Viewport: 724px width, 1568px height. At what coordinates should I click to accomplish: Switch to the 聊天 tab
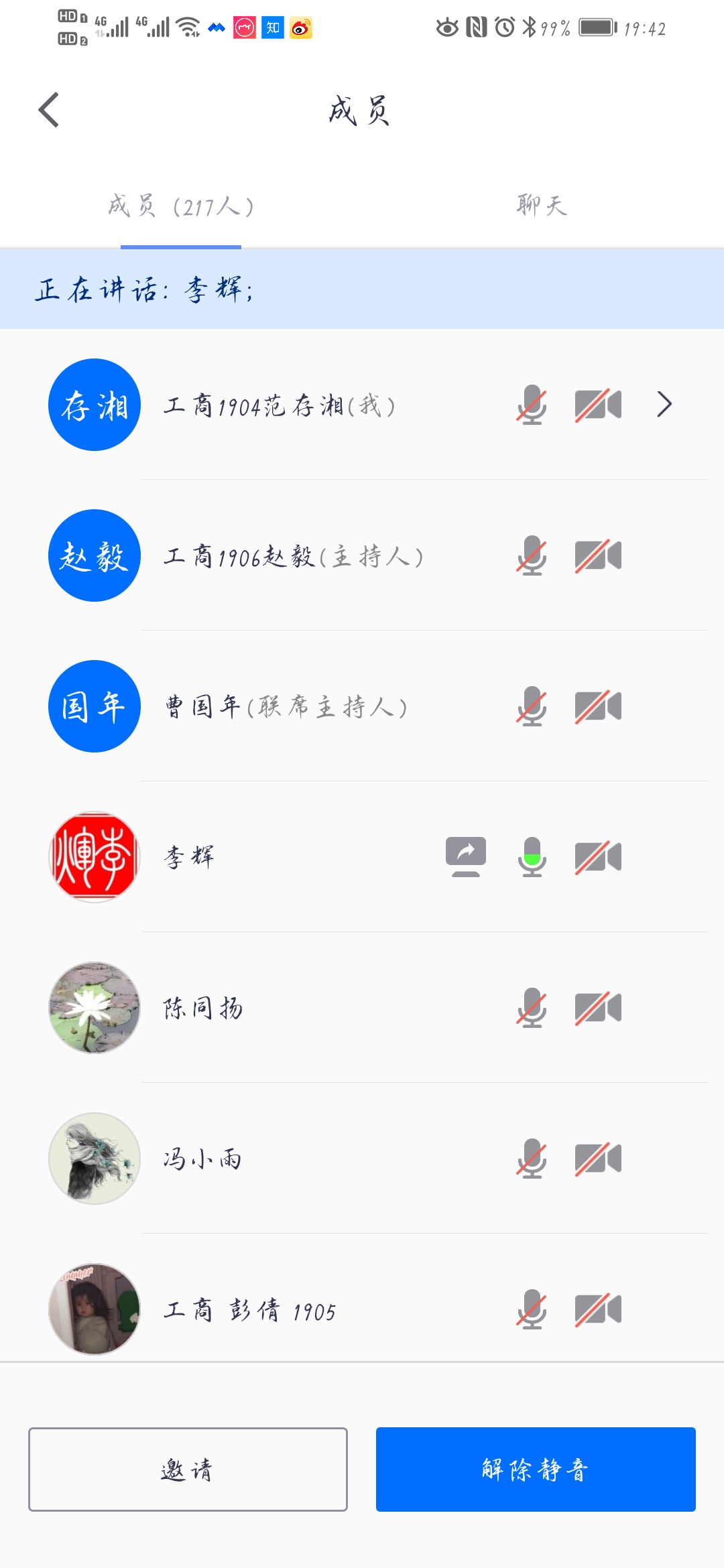click(x=542, y=206)
